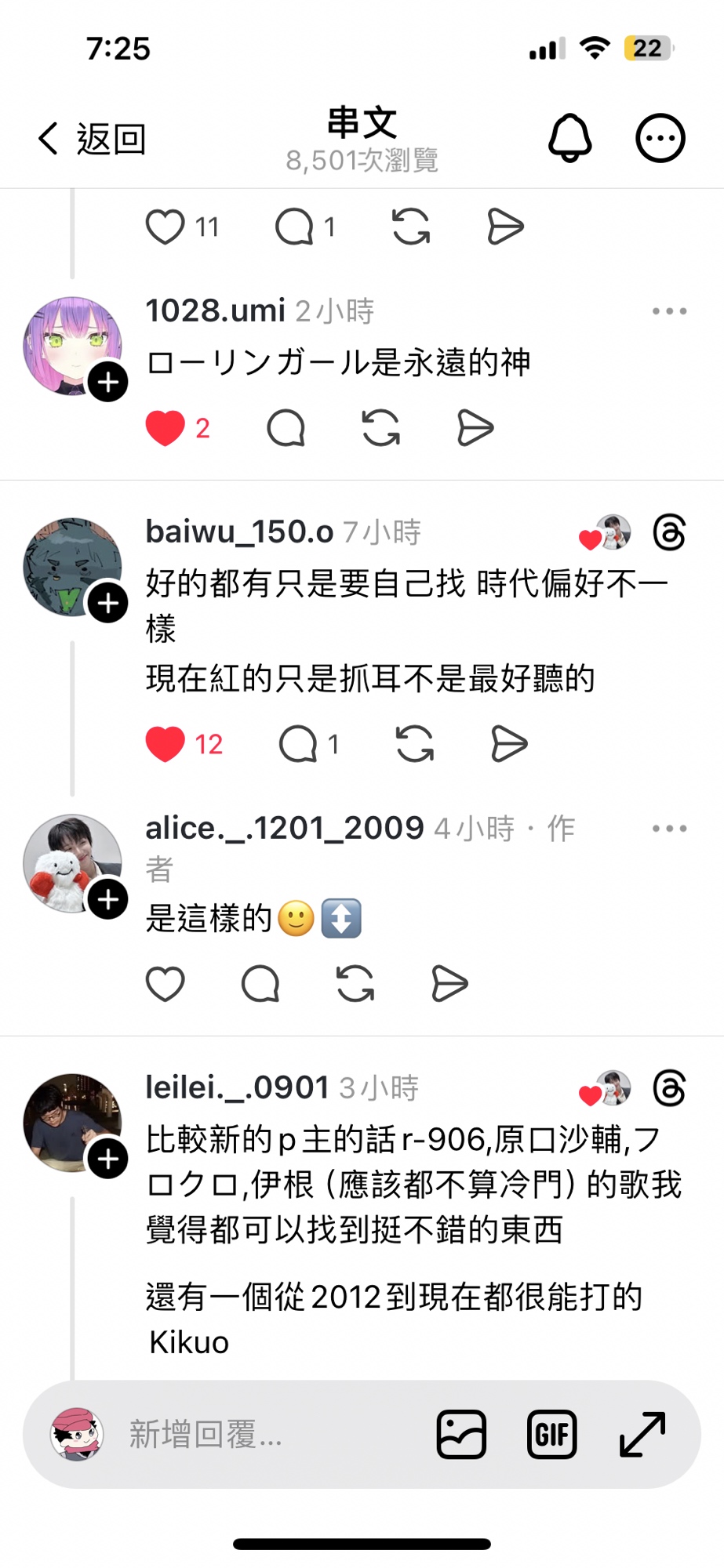Go back with the 返回 button
Image resolution: width=724 pixels, height=1568 pixels.
(x=91, y=140)
